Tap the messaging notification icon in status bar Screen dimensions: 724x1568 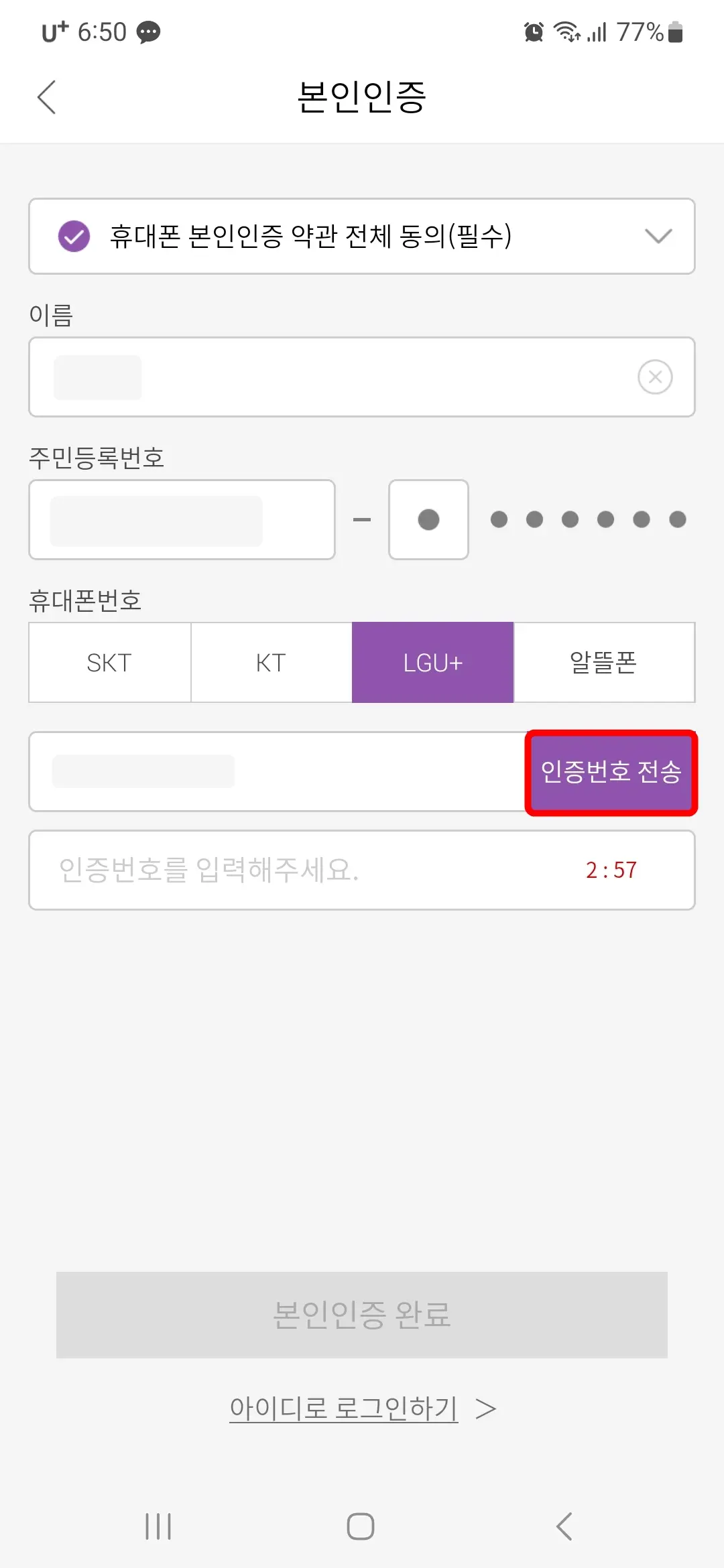pyautogui.click(x=147, y=31)
